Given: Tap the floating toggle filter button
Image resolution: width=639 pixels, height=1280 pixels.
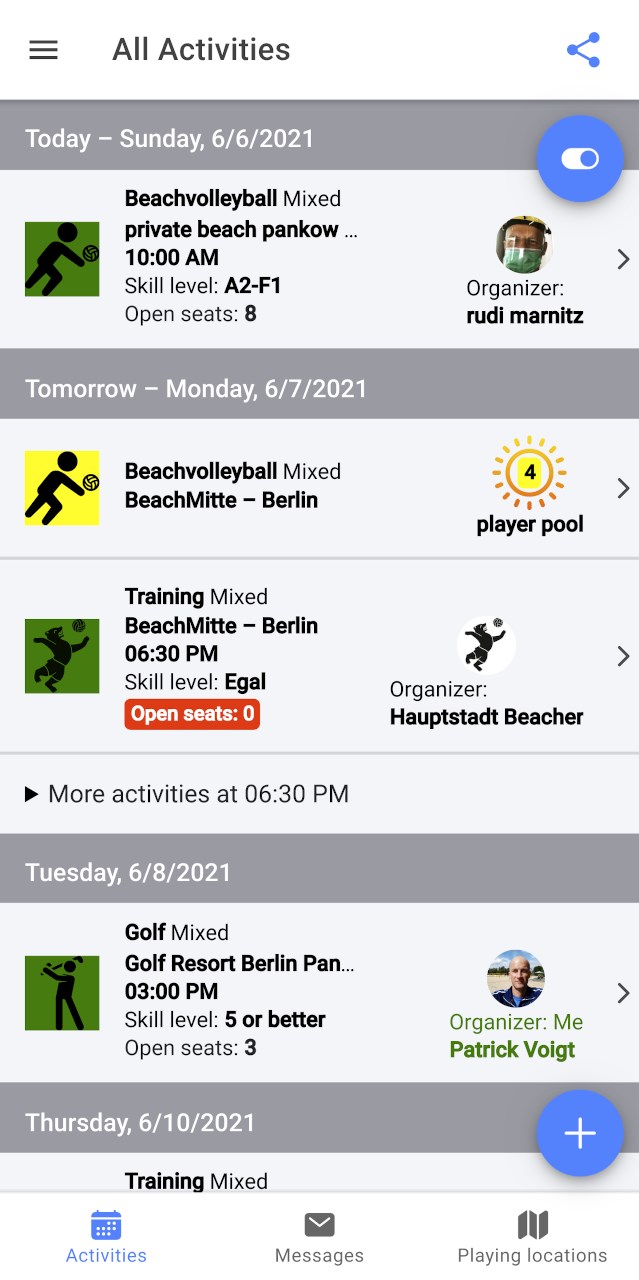Looking at the screenshot, I should pos(580,159).
